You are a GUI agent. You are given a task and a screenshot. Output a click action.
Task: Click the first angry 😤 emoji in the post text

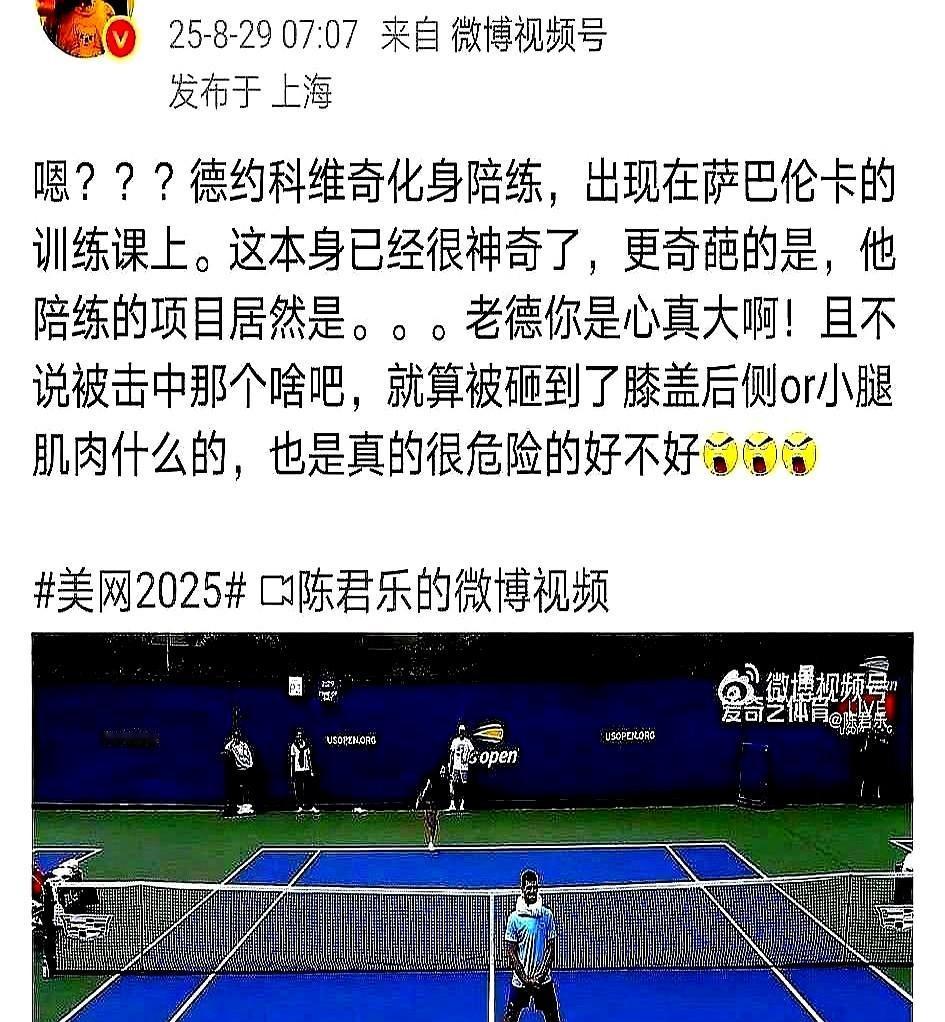721,456
